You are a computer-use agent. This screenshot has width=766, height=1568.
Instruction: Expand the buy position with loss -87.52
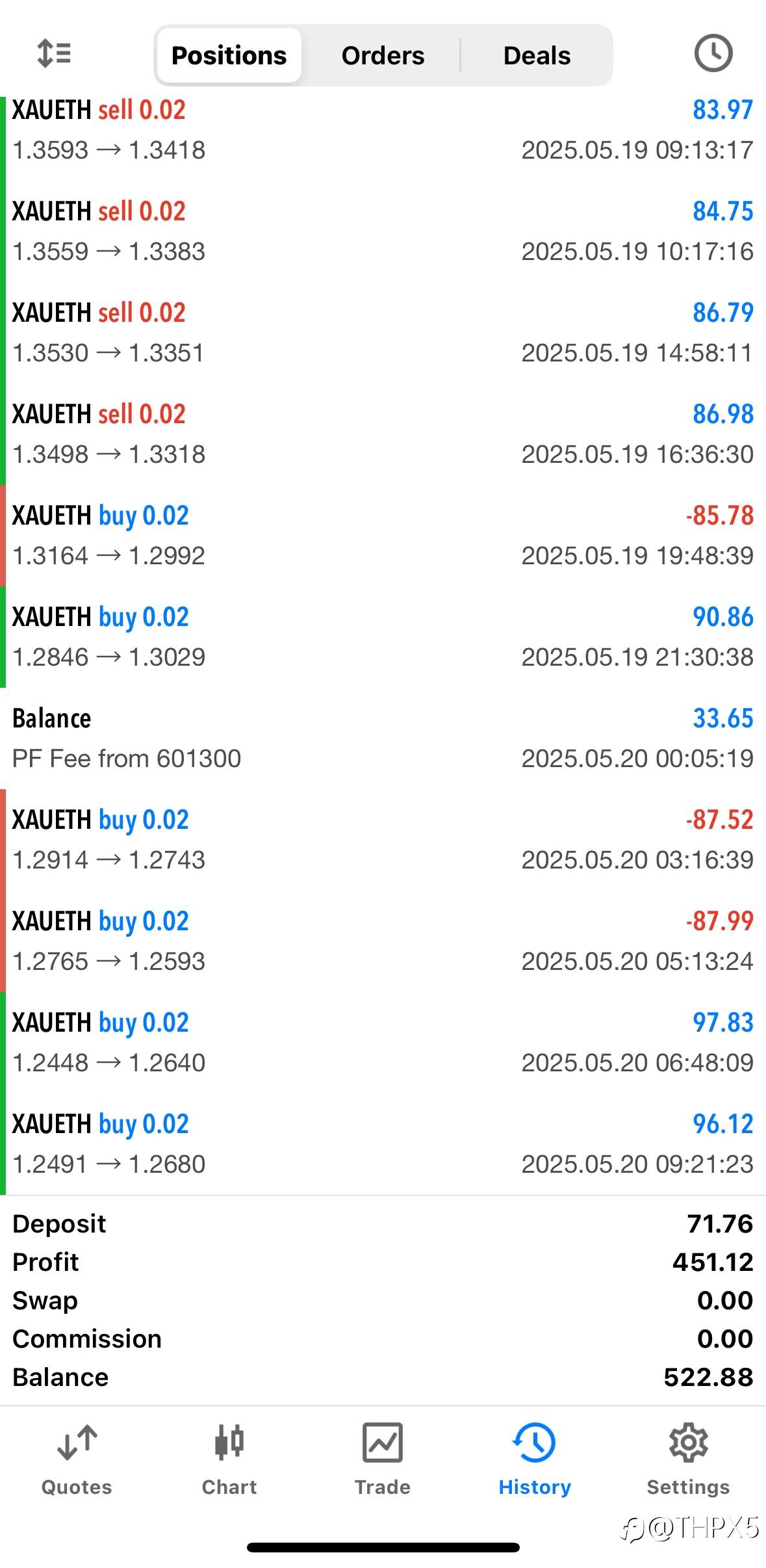pos(383,840)
